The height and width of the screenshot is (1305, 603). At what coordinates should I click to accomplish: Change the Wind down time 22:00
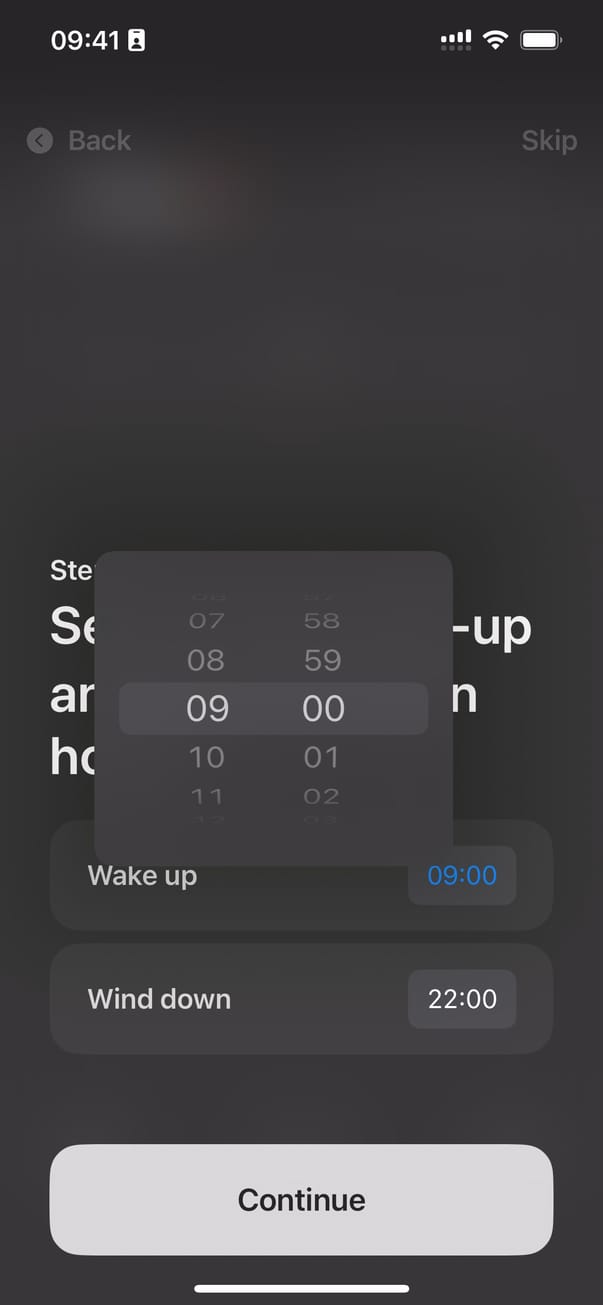pos(462,999)
